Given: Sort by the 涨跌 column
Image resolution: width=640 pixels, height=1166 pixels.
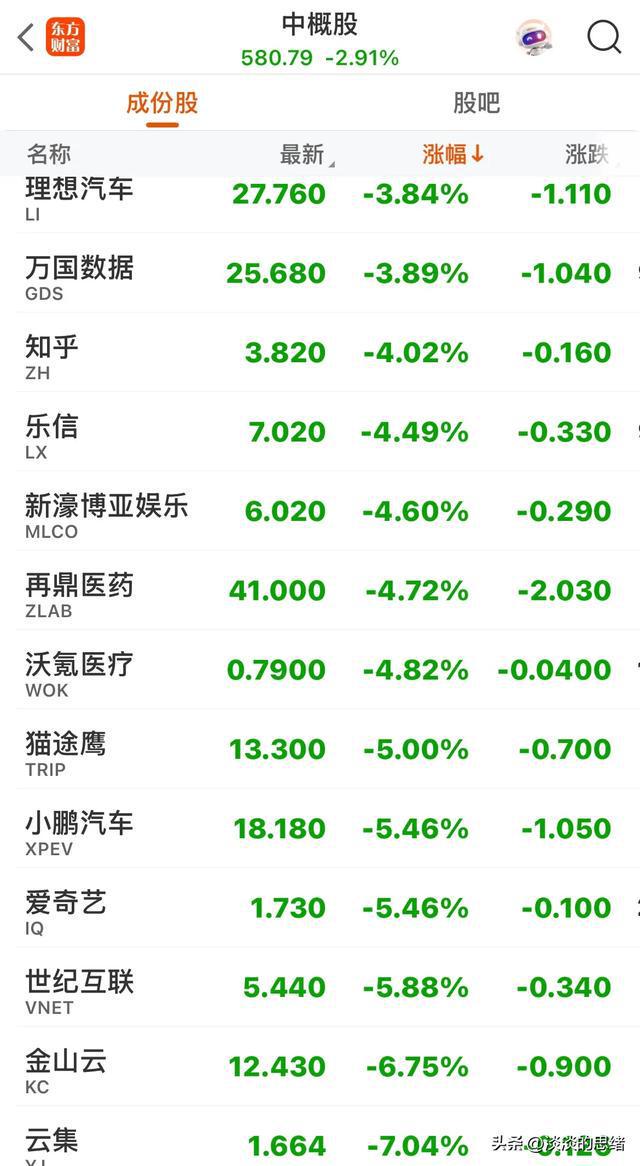Looking at the screenshot, I should [x=586, y=154].
